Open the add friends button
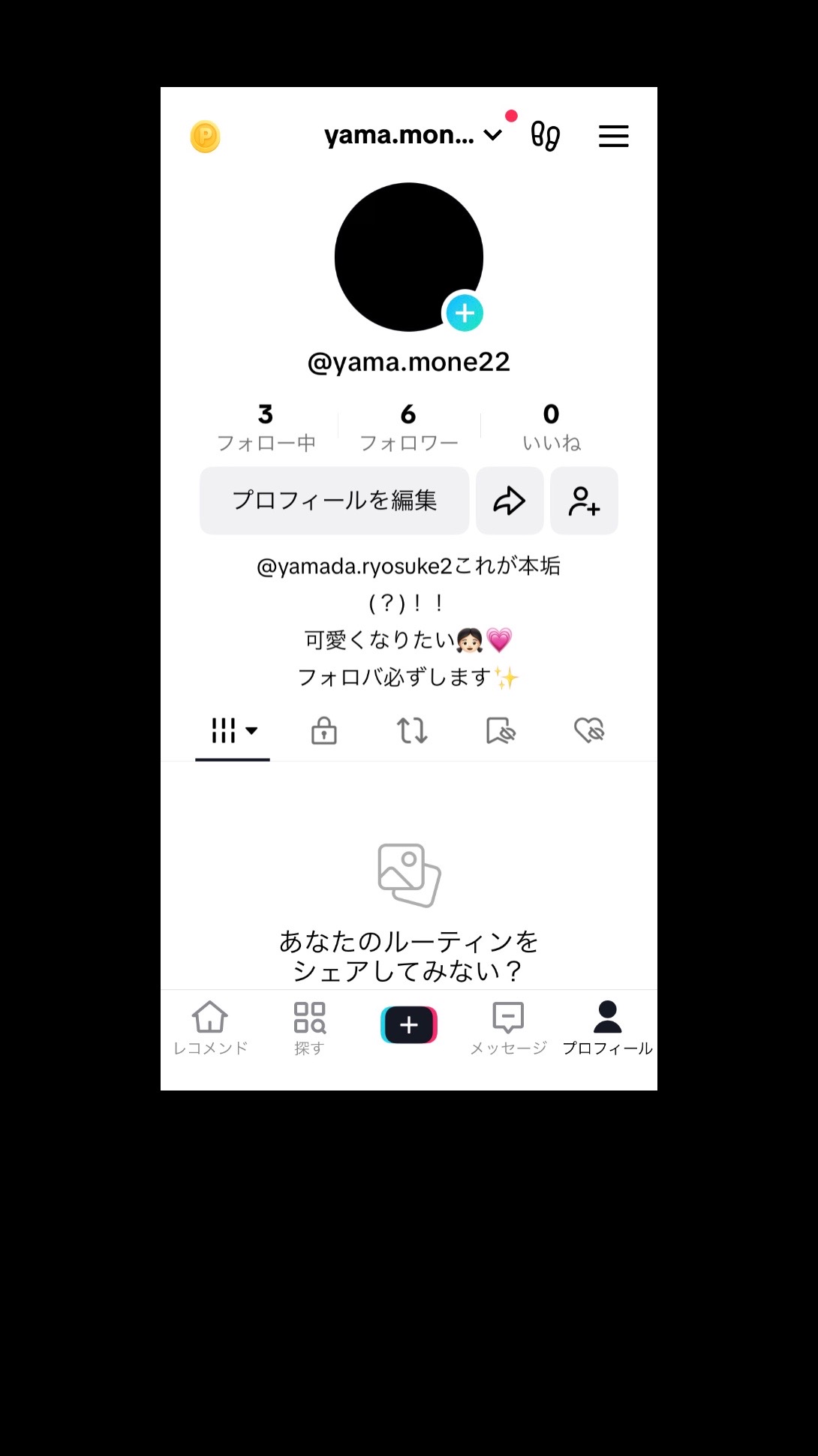This screenshot has width=818, height=1456. pos(584,501)
